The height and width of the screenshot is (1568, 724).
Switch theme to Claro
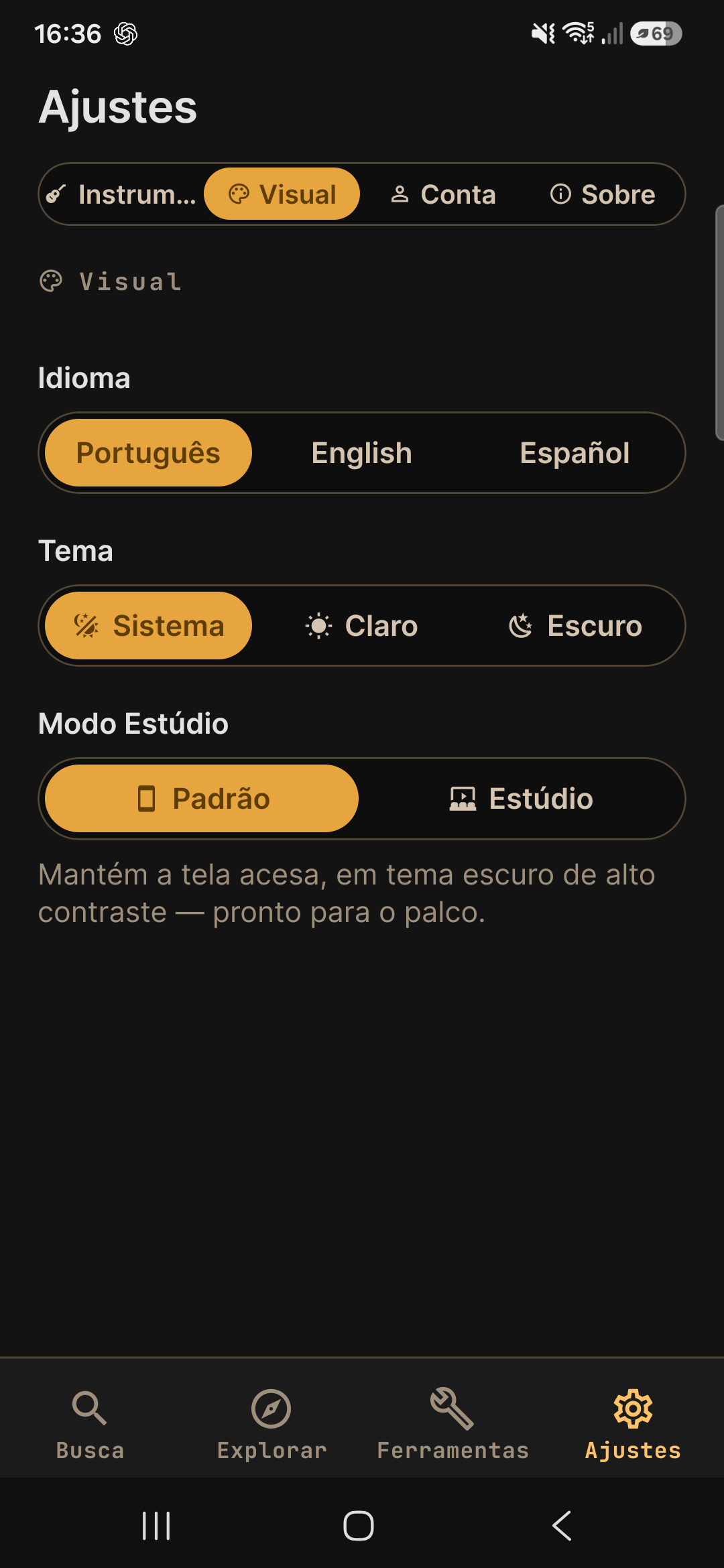coord(362,626)
